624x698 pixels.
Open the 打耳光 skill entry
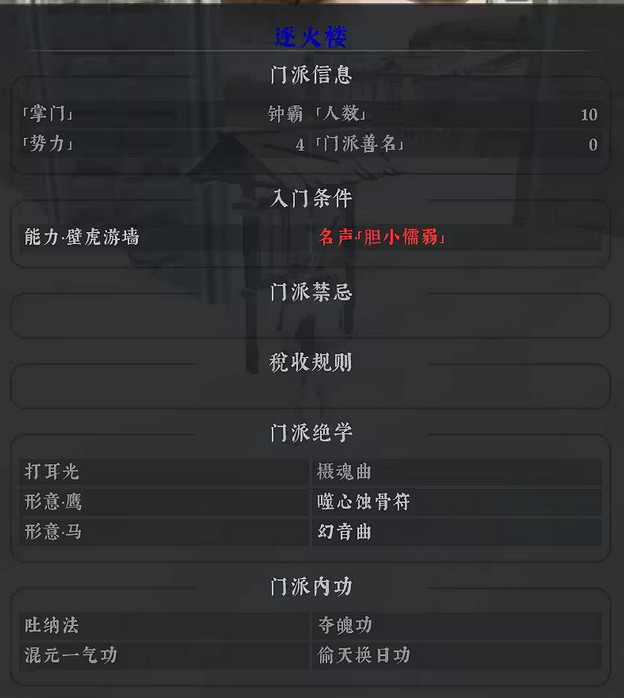click(52, 471)
